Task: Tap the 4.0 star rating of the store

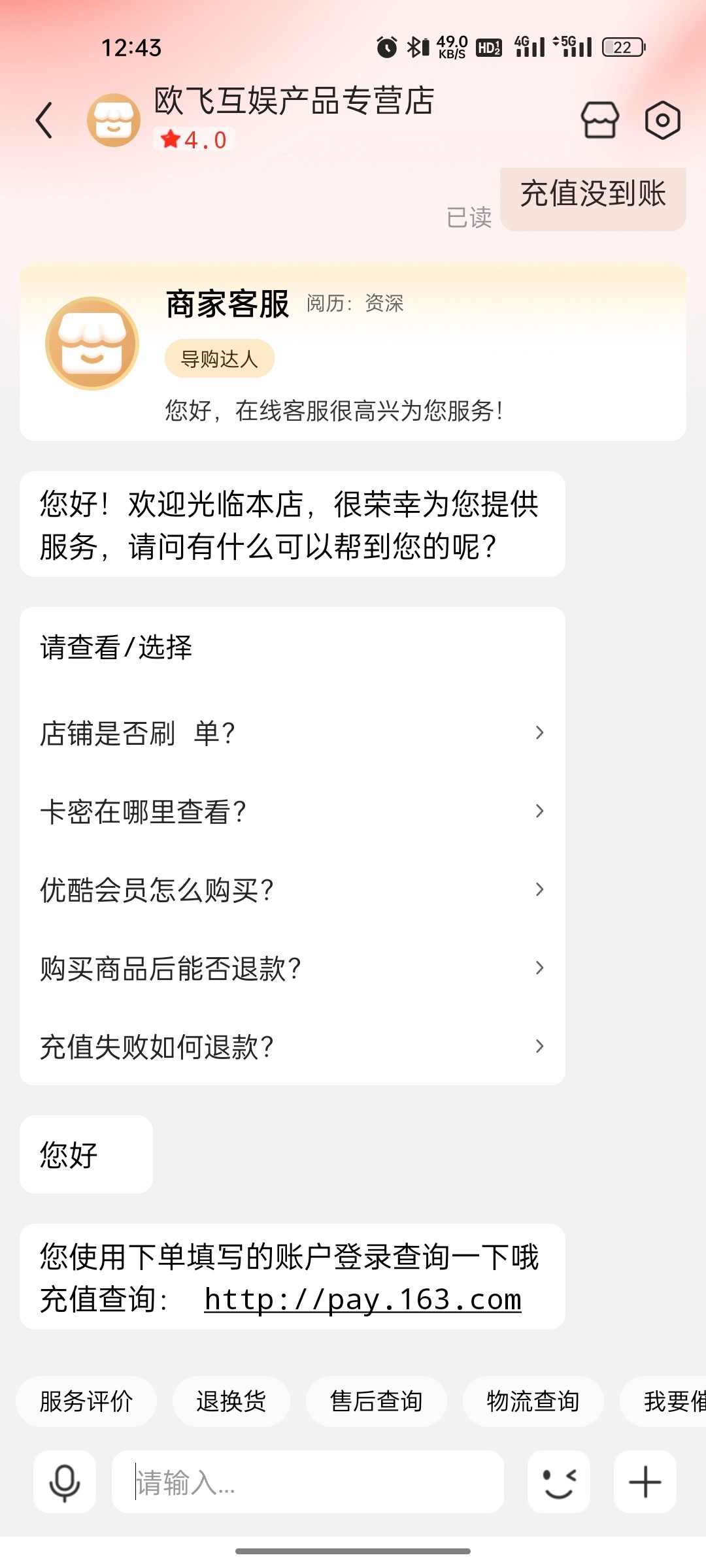Action: click(x=193, y=140)
